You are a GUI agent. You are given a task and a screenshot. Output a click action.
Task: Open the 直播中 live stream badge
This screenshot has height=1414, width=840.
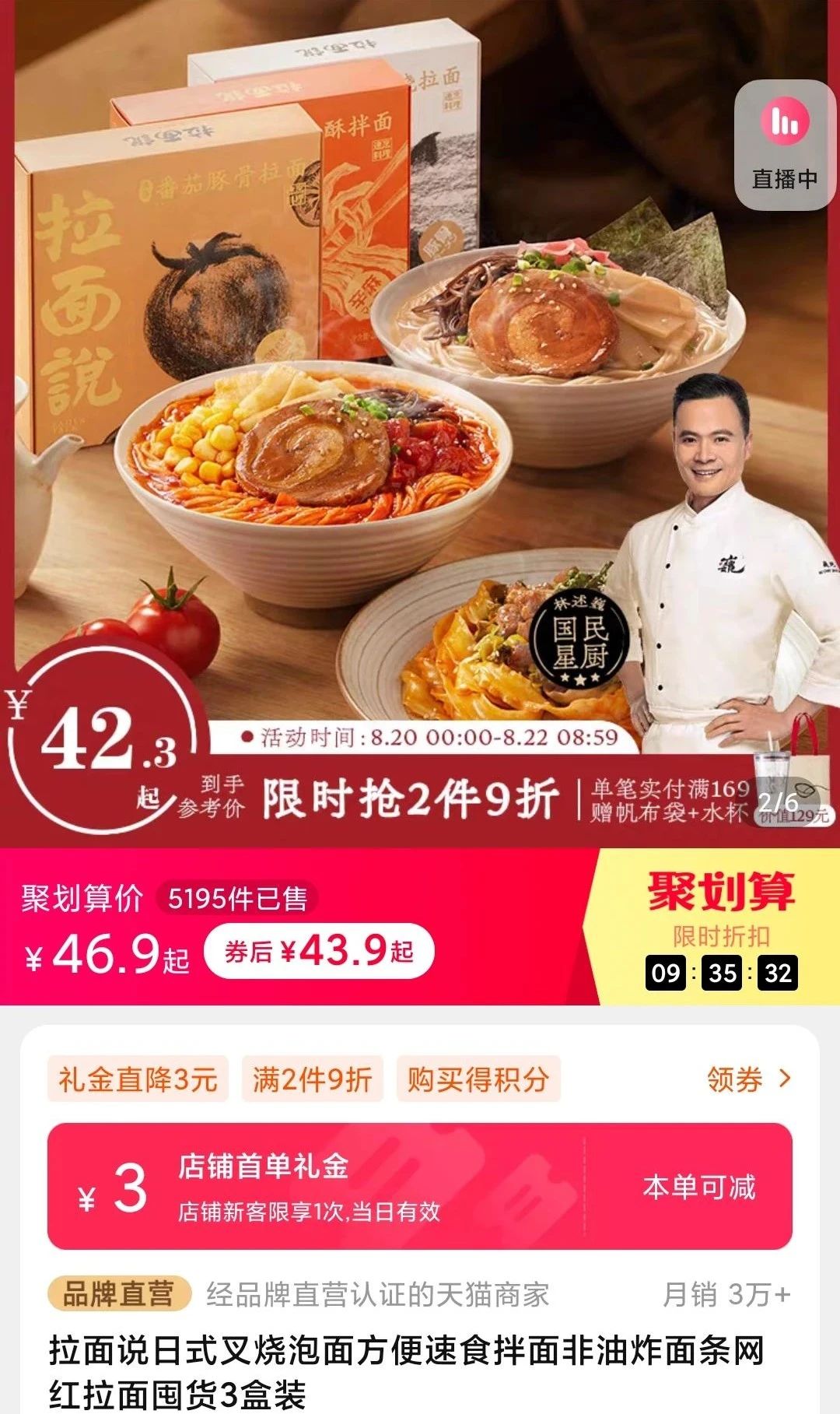click(x=784, y=146)
